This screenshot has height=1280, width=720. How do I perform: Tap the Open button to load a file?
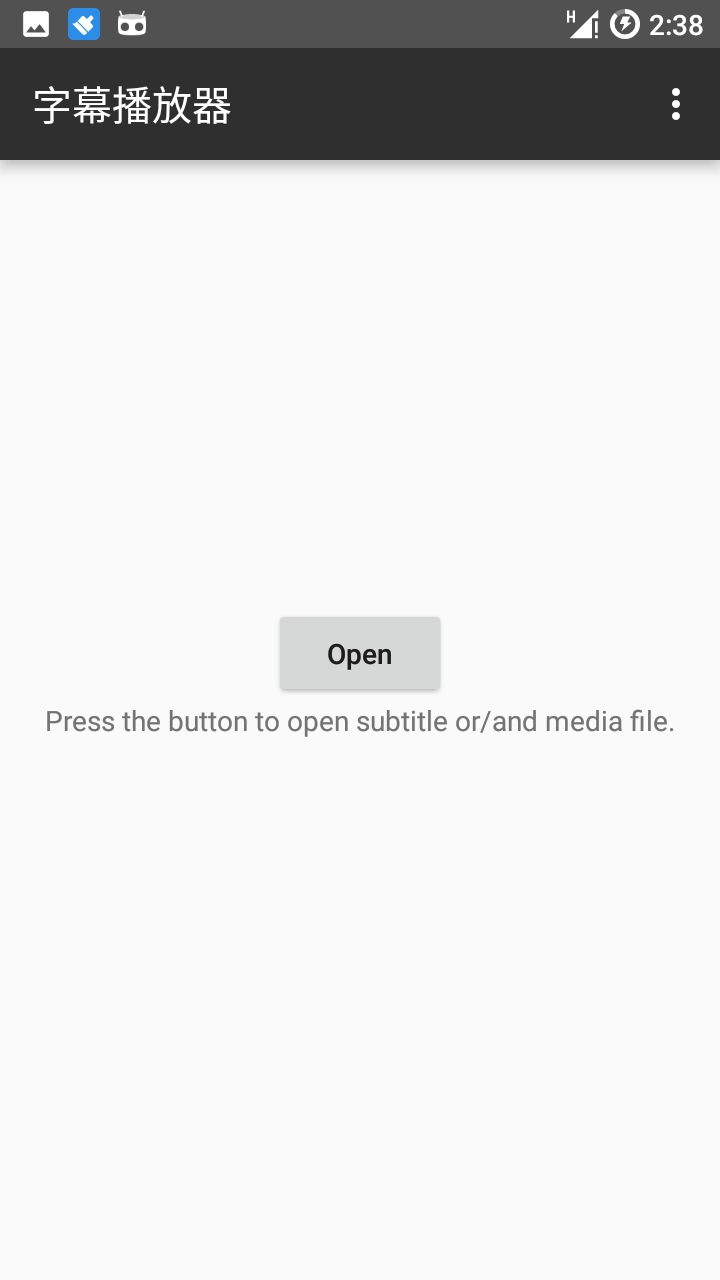360,654
